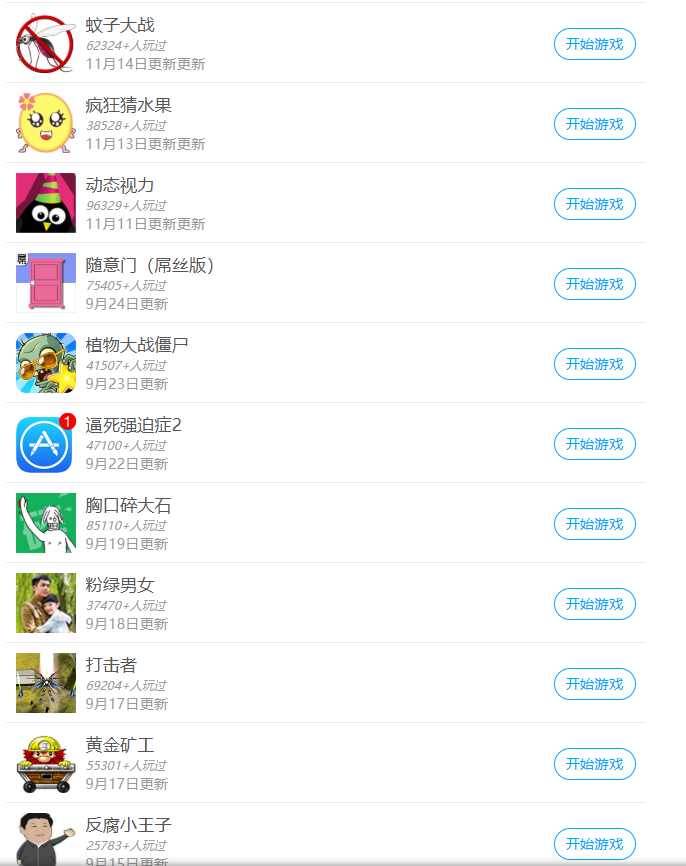Start the 疯狂猜水果 game
Viewport: 686px width, 866px height.
[594, 124]
